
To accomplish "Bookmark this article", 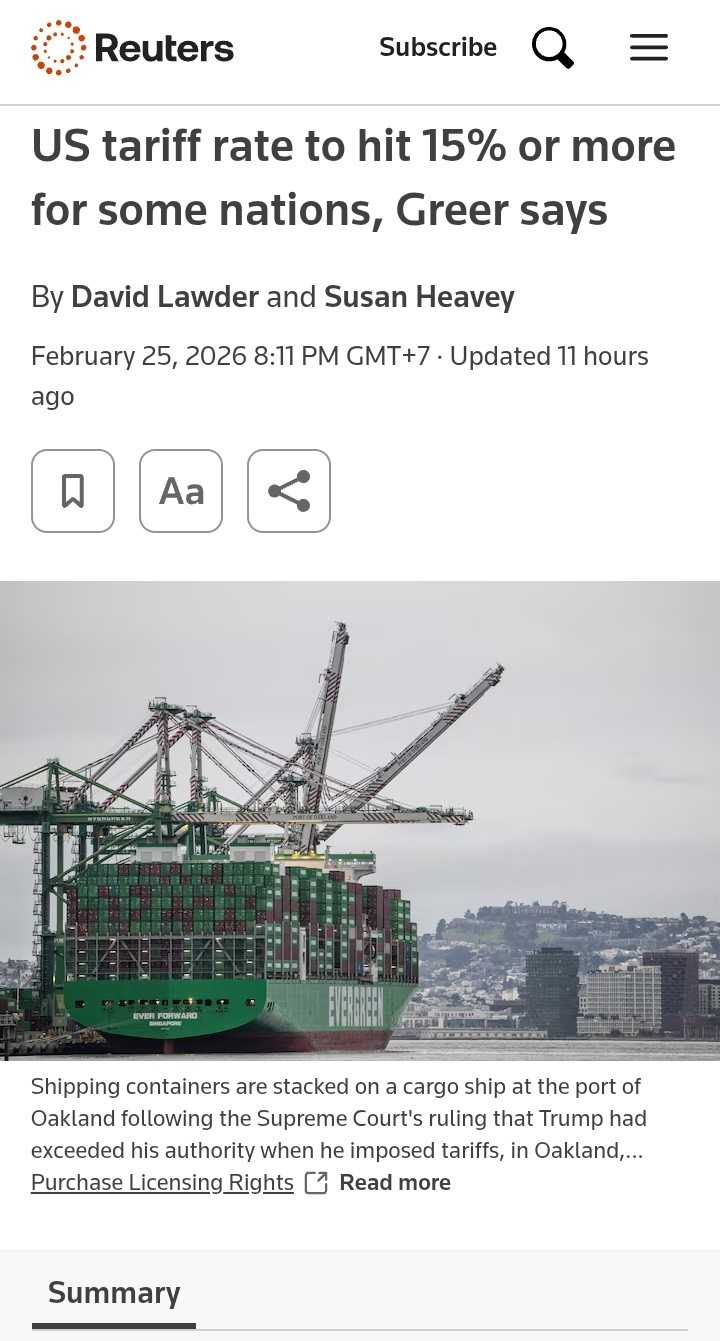I will [x=73, y=491].
